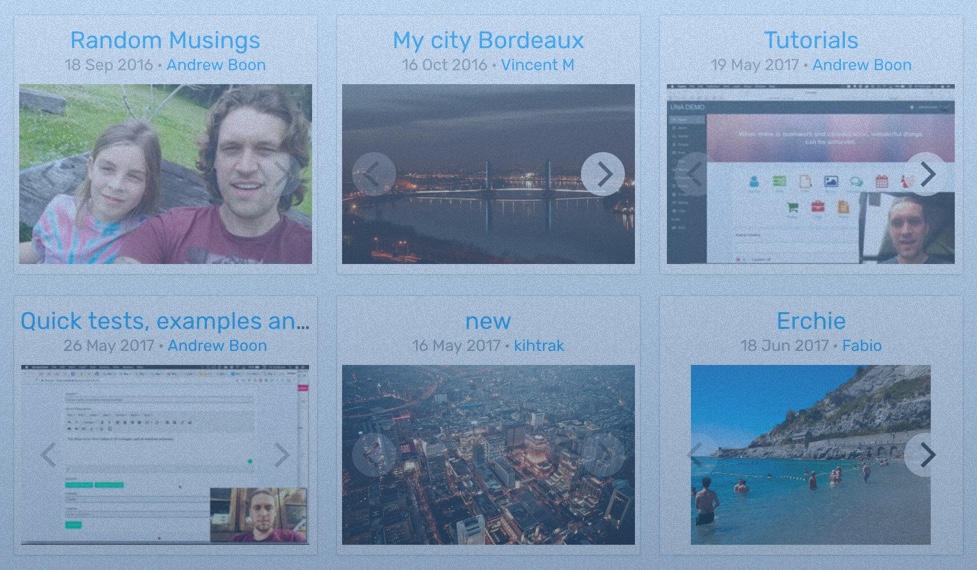
Task: Go to next image in Tutorials
Action: pyautogui.click(x=926, y=174)
